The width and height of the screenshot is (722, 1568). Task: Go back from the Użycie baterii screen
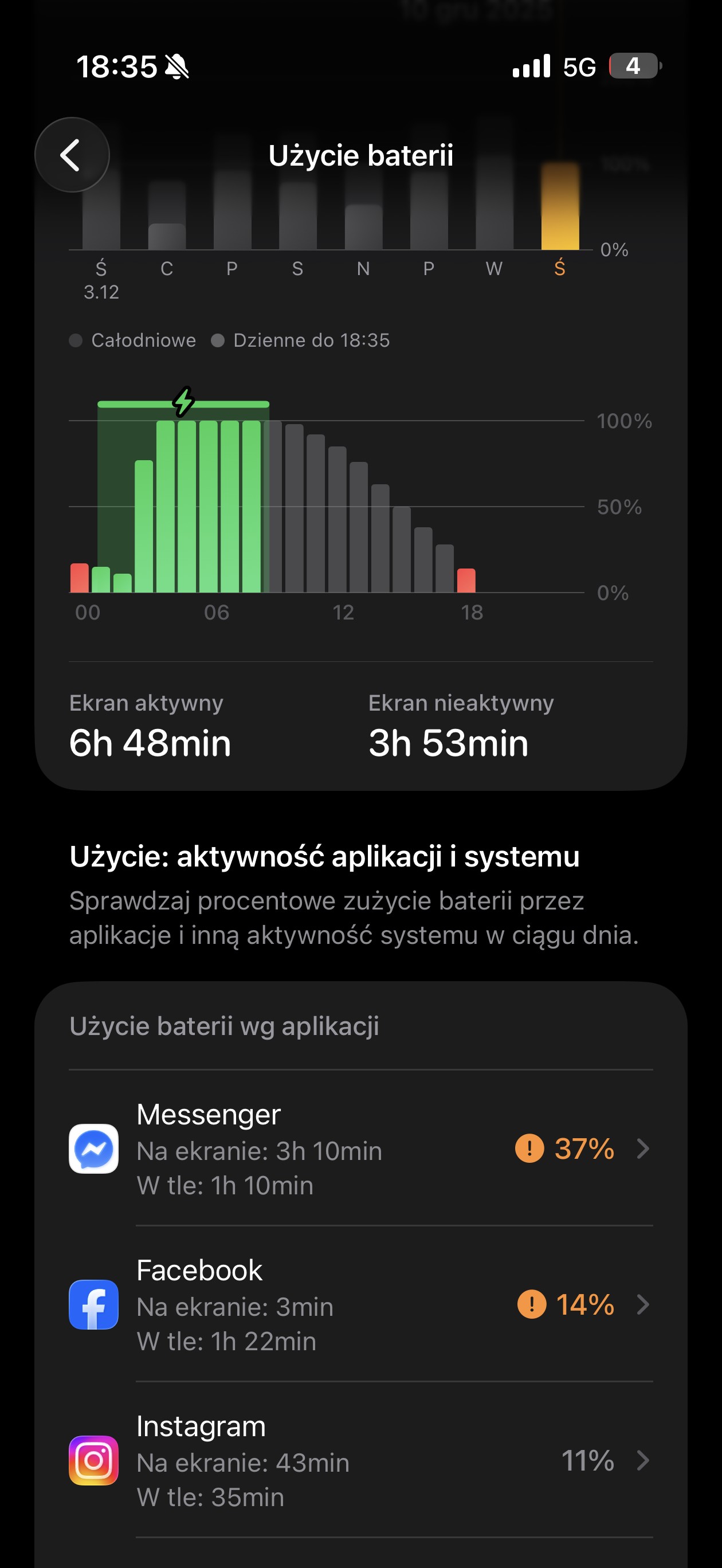point(72,155)
